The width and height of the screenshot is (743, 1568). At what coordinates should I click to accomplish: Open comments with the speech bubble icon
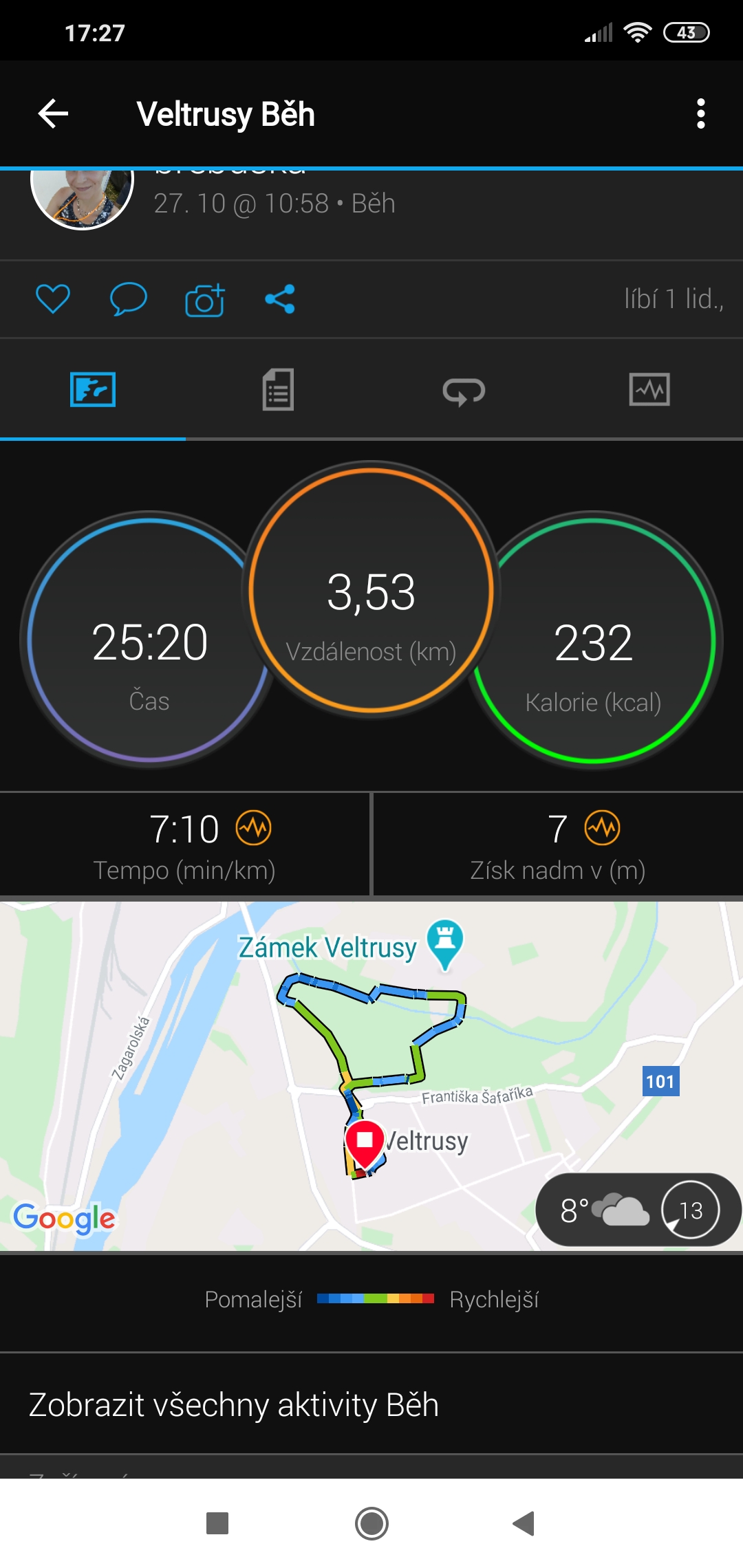click(x=129, y=299)
